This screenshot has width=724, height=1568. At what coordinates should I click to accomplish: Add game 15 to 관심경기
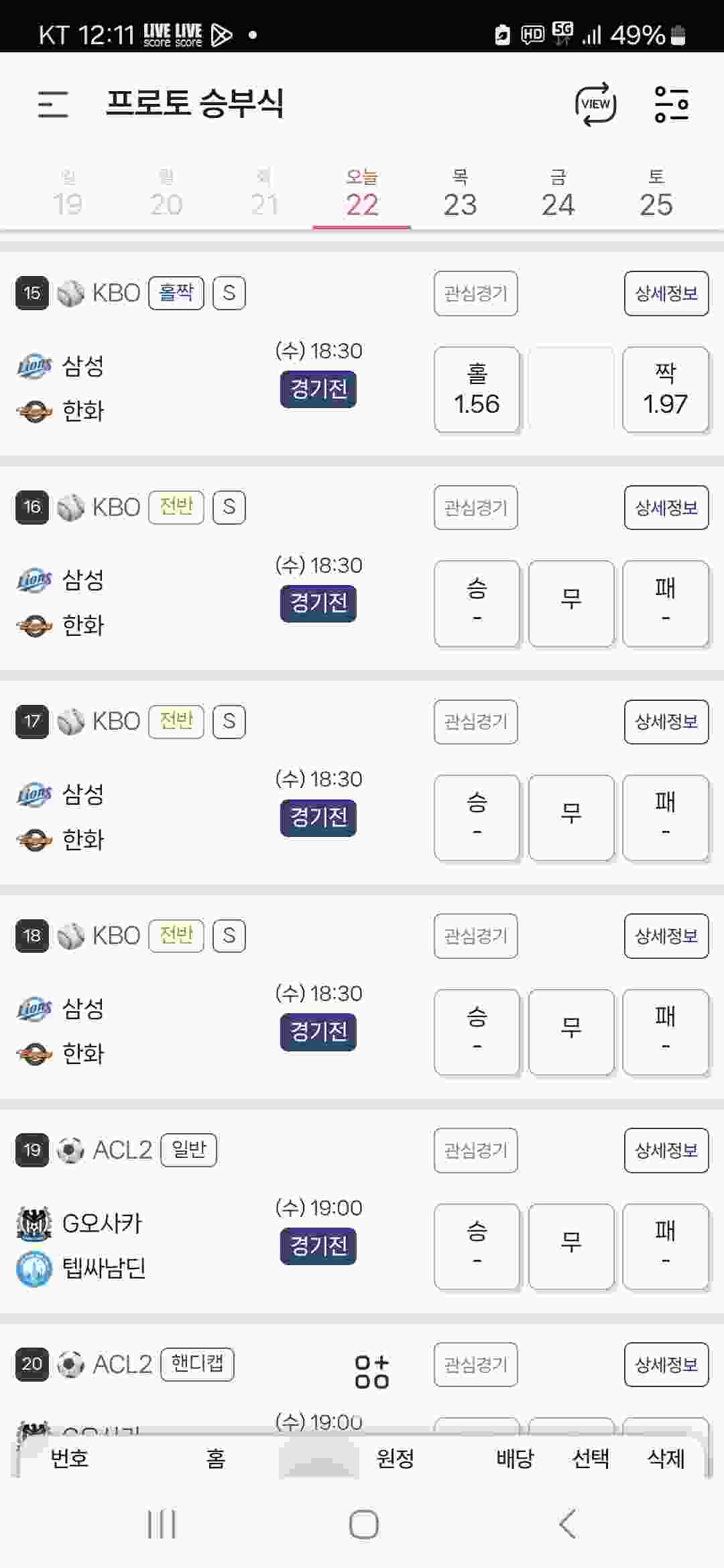coord(475,293)
